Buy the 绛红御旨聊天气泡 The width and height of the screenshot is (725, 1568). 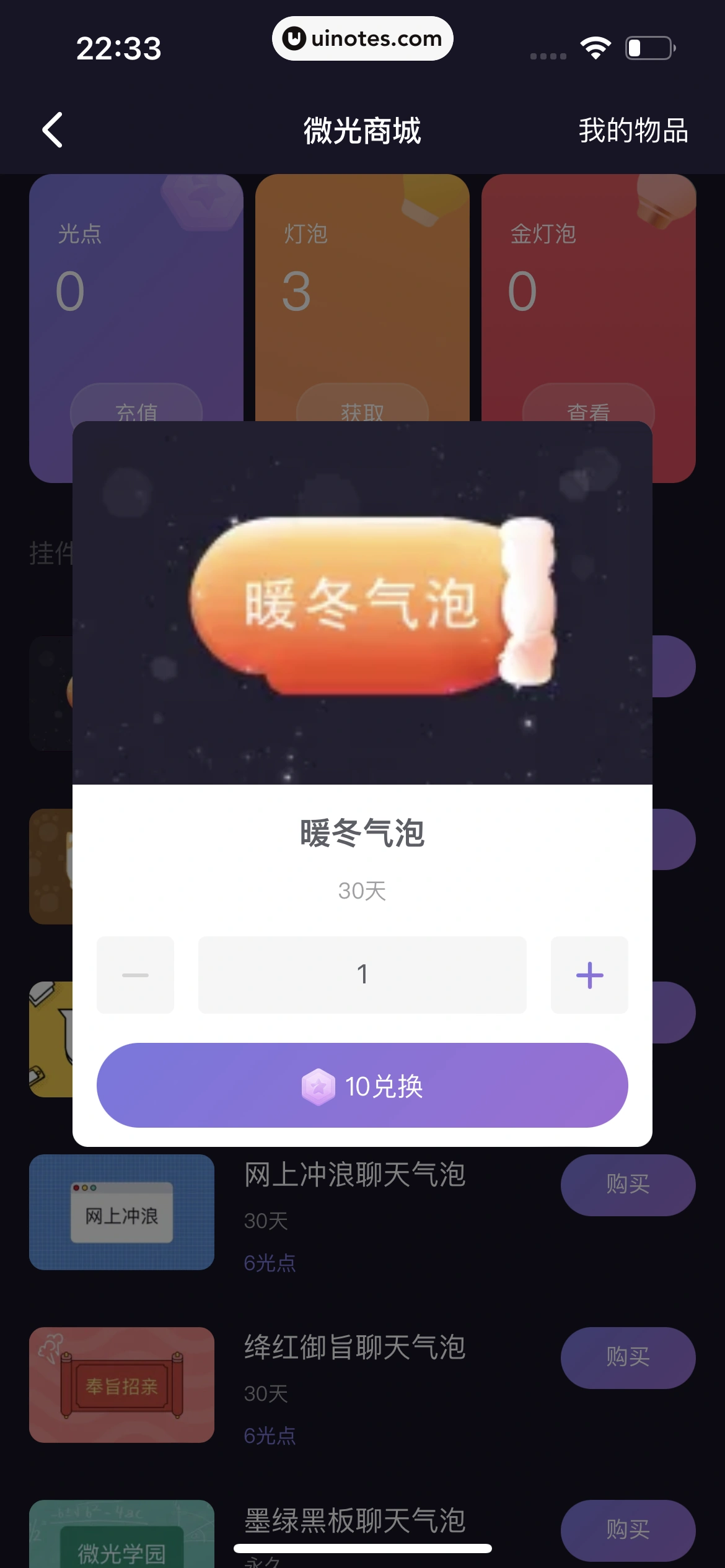[x=627, y=1357]
